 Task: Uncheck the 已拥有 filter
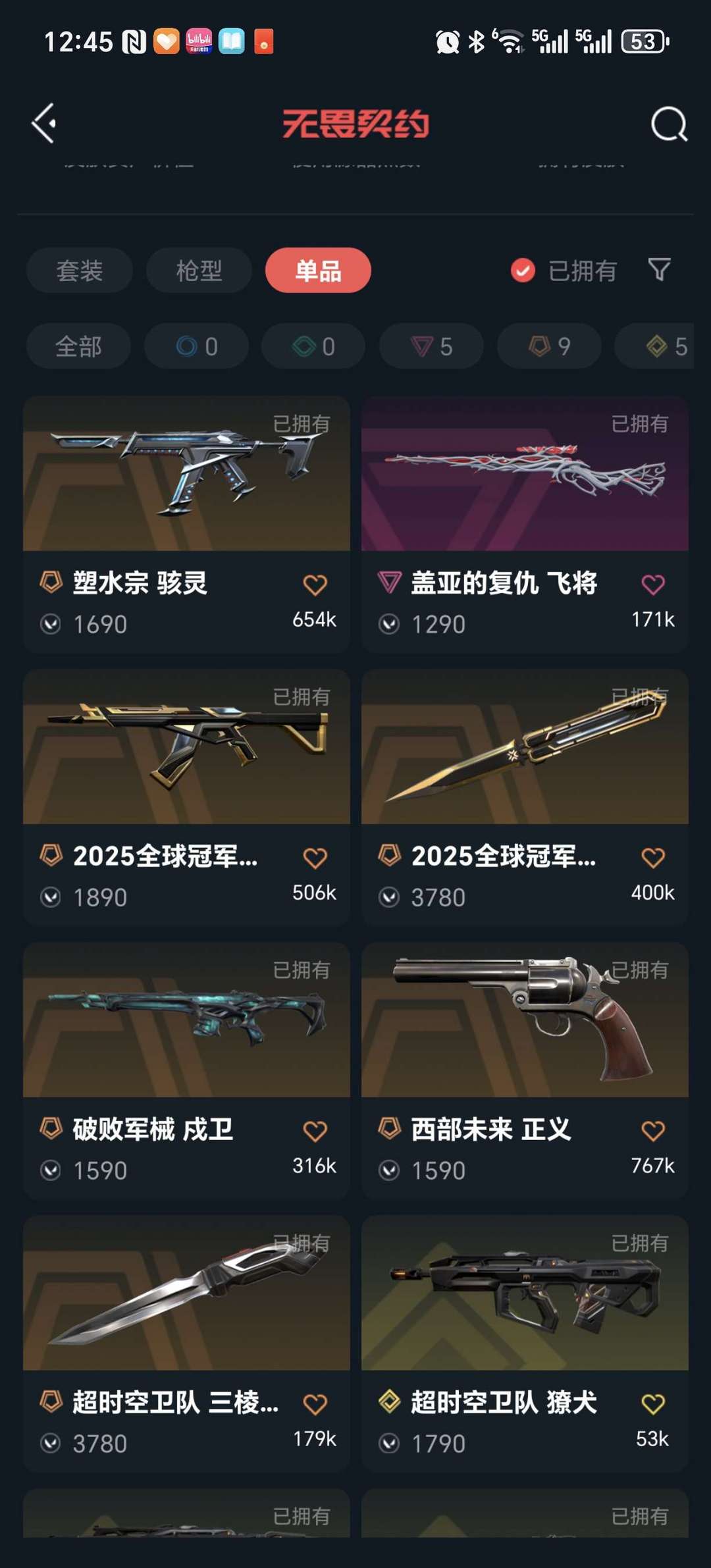[523, 271]
